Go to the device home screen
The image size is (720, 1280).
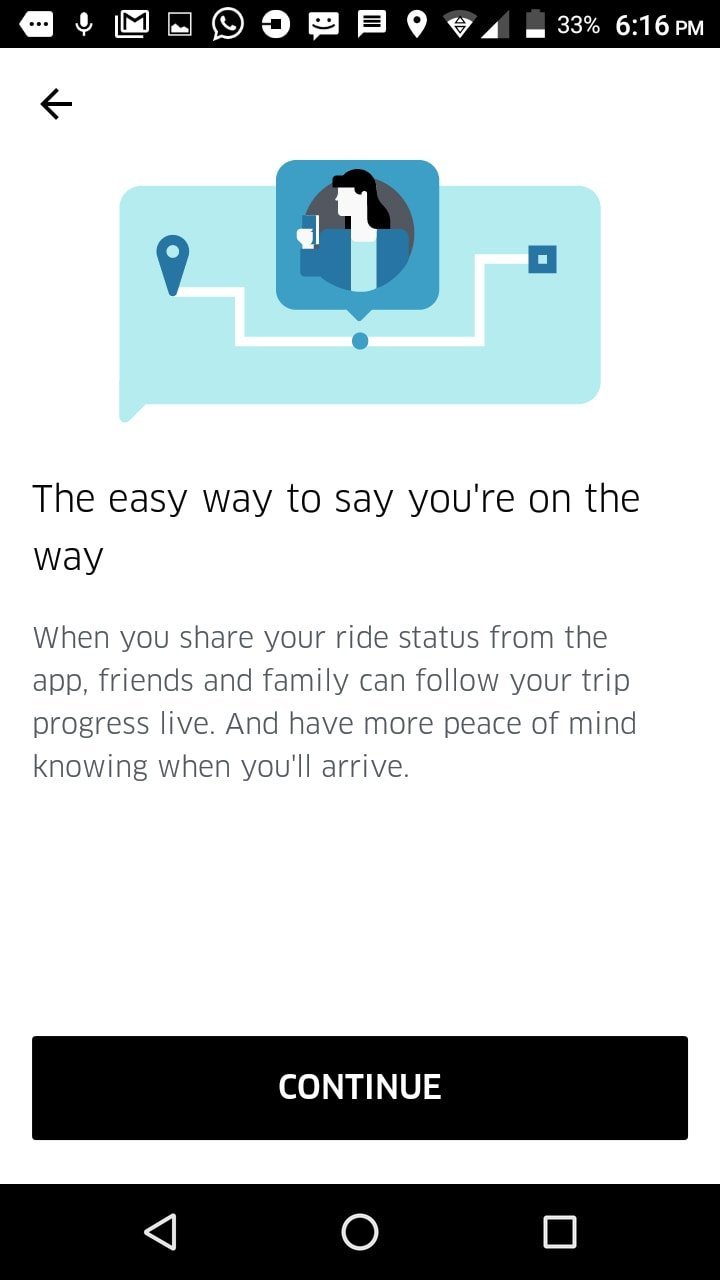pos(360,1232)
